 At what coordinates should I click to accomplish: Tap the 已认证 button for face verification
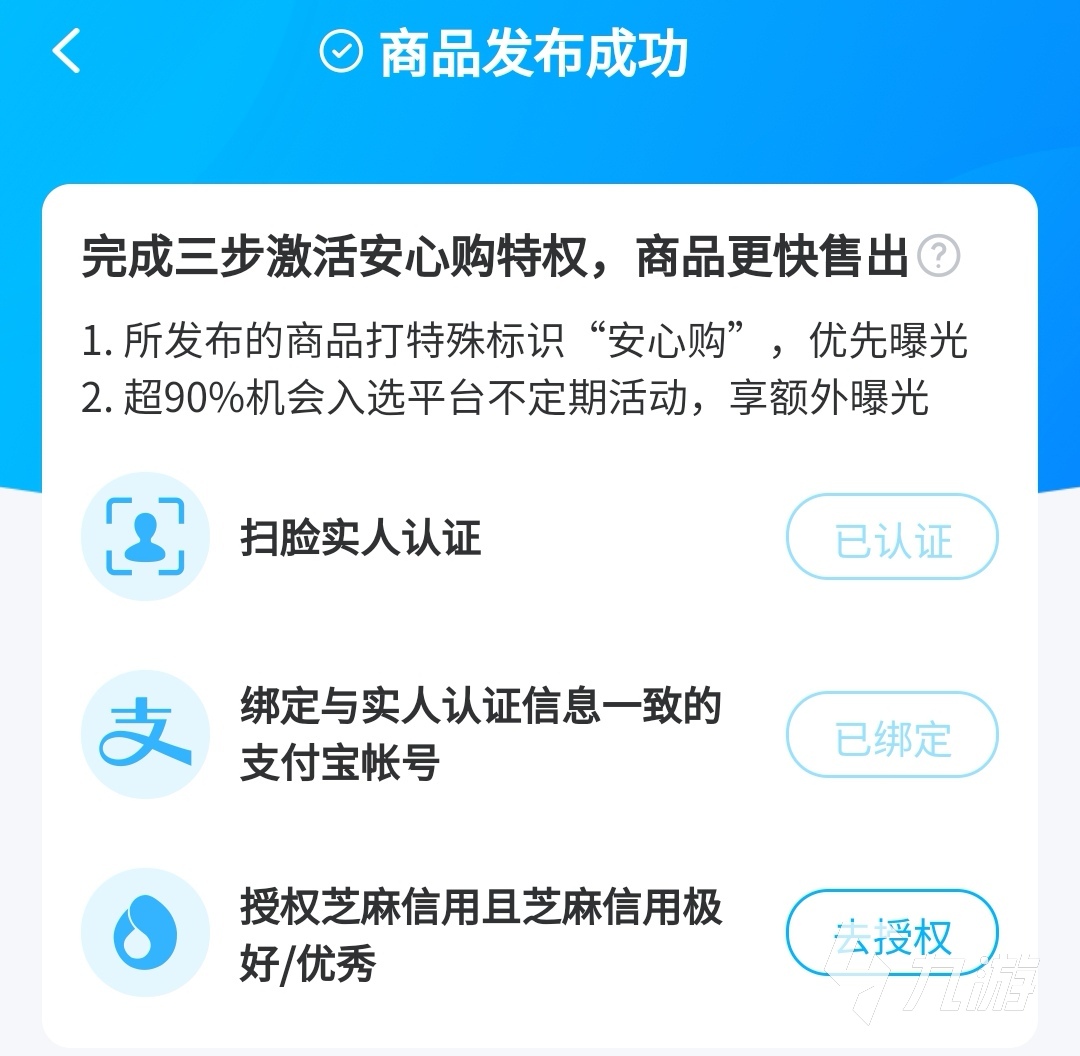[892, 537]
